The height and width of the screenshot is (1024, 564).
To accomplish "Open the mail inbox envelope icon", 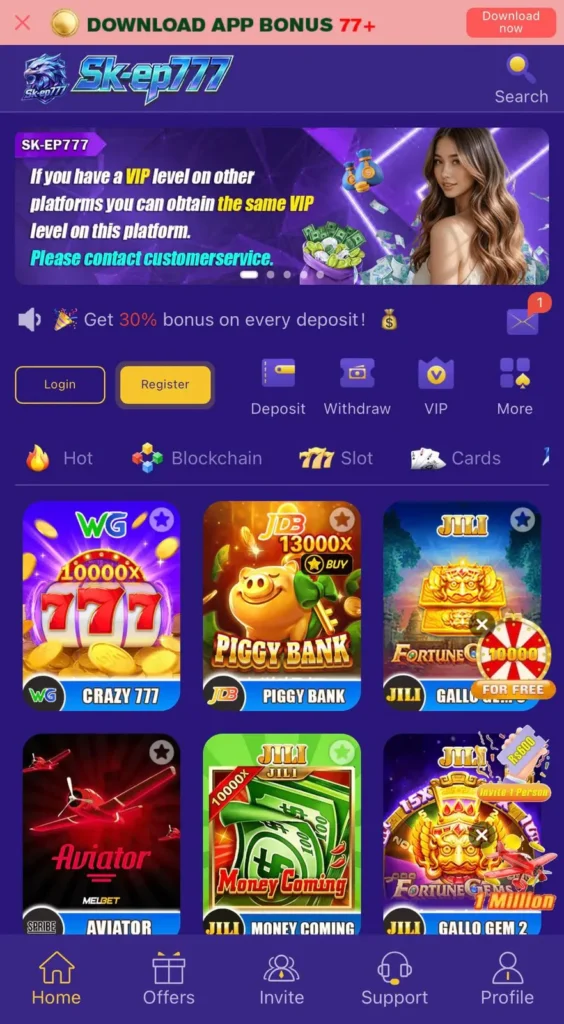I will pyautogui.click(x=522, y=321).
